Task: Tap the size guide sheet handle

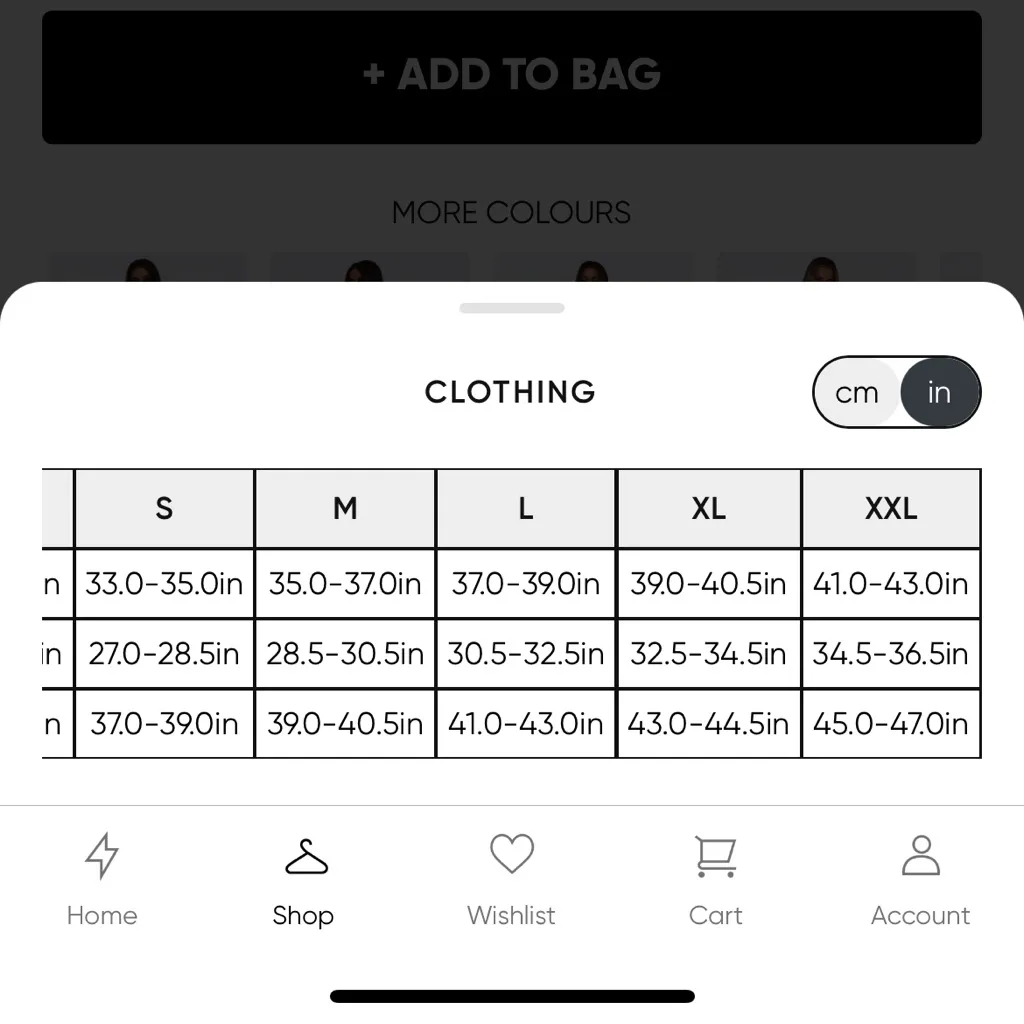Action: (512, 308)
